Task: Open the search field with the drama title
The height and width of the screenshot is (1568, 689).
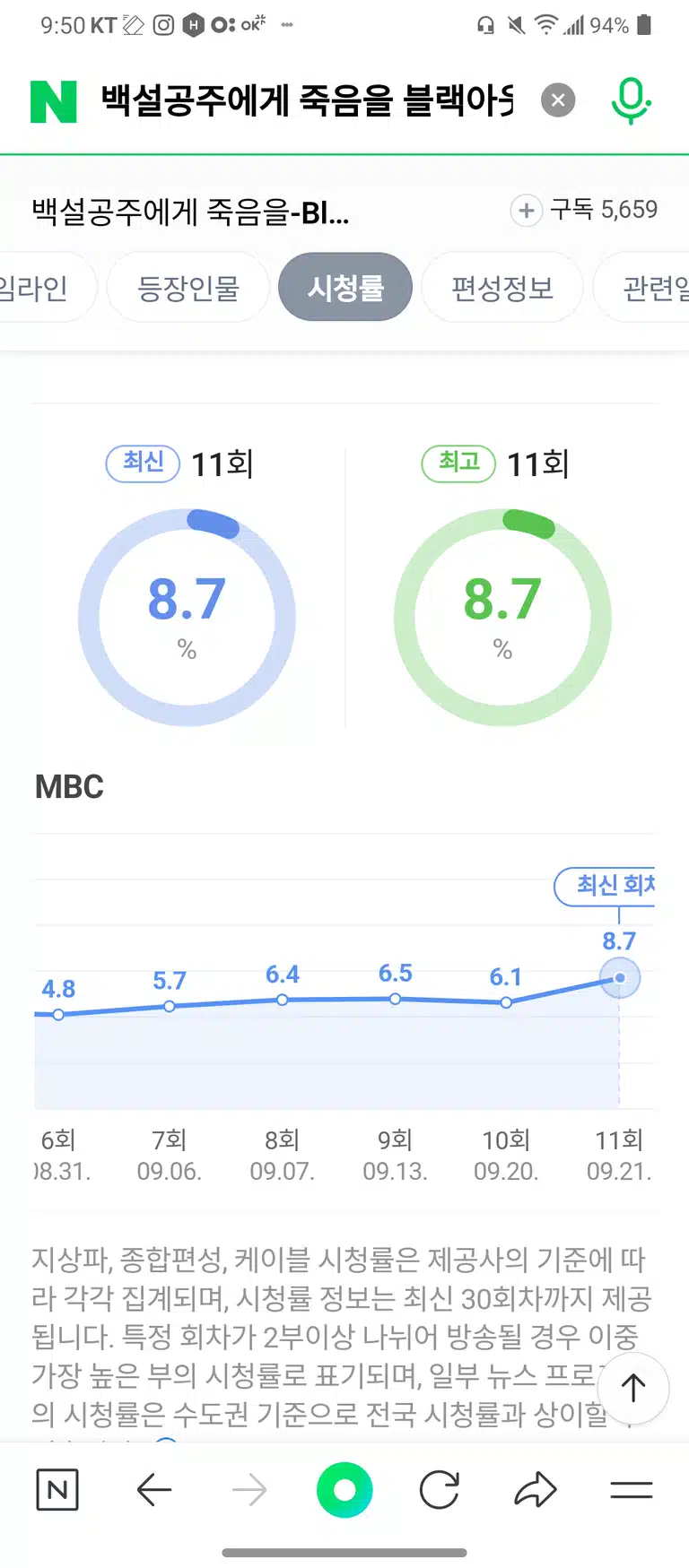Action: (307, 100)
